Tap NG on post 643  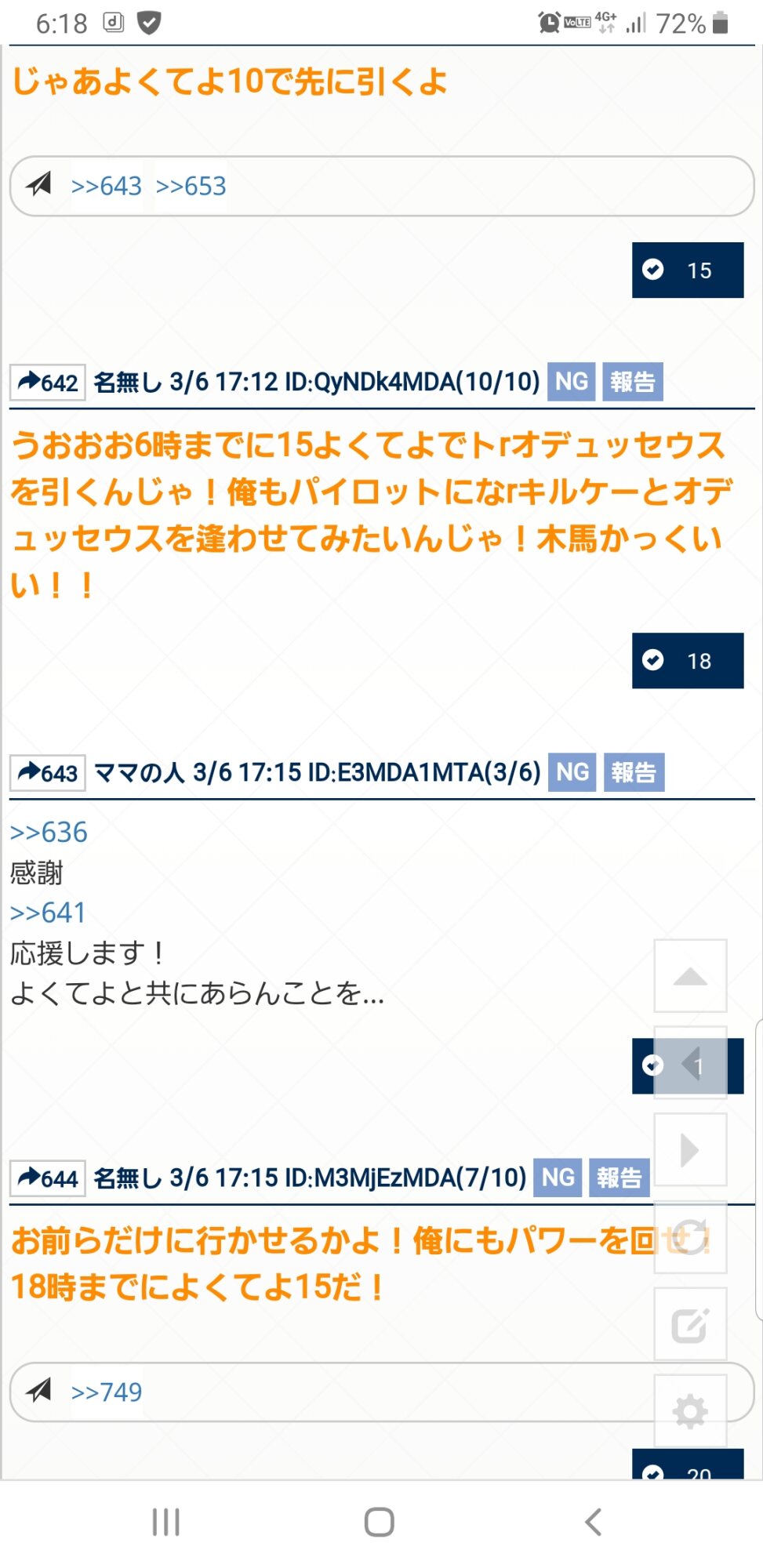572,772
